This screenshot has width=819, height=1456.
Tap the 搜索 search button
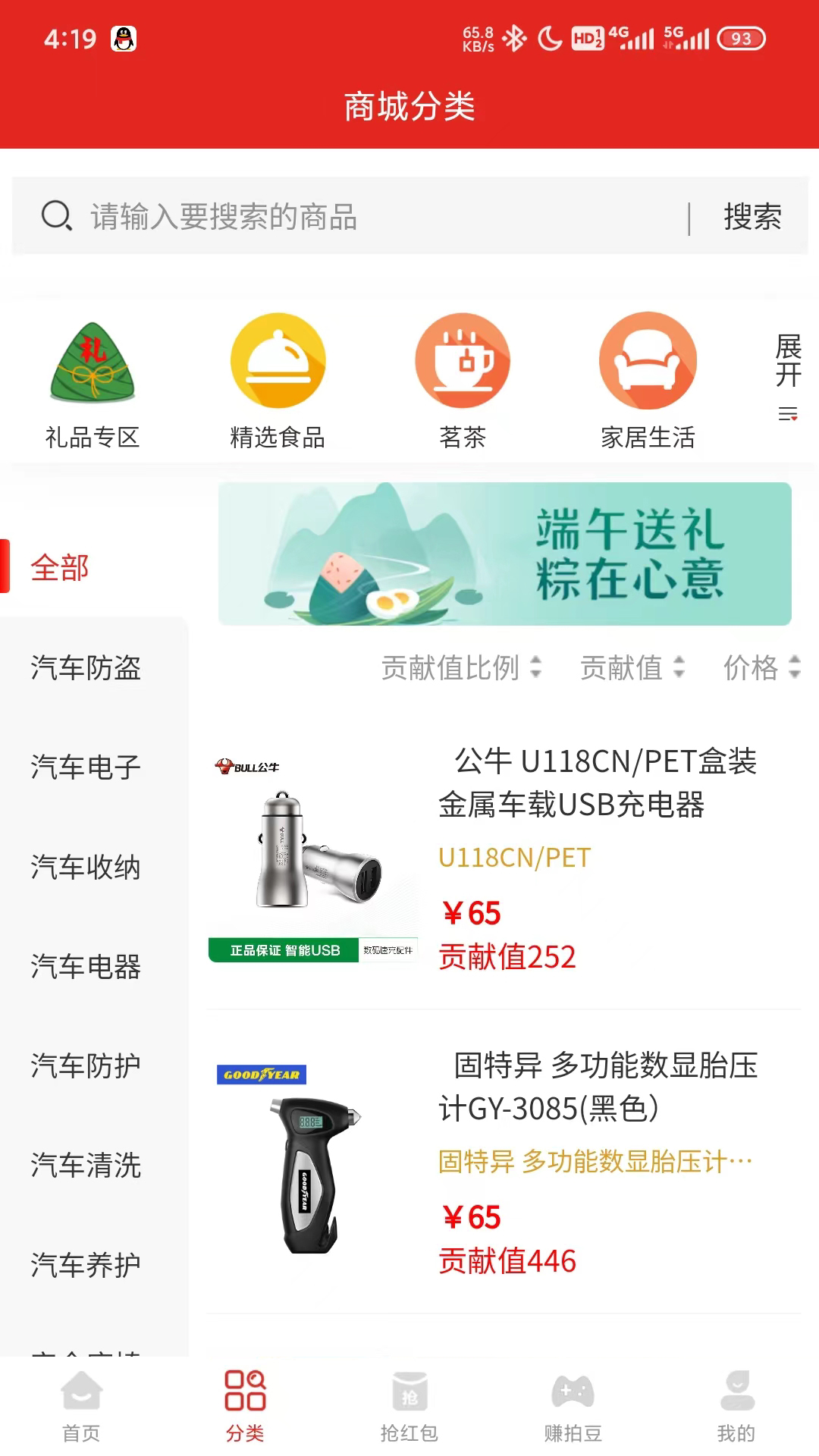(752, 217)
